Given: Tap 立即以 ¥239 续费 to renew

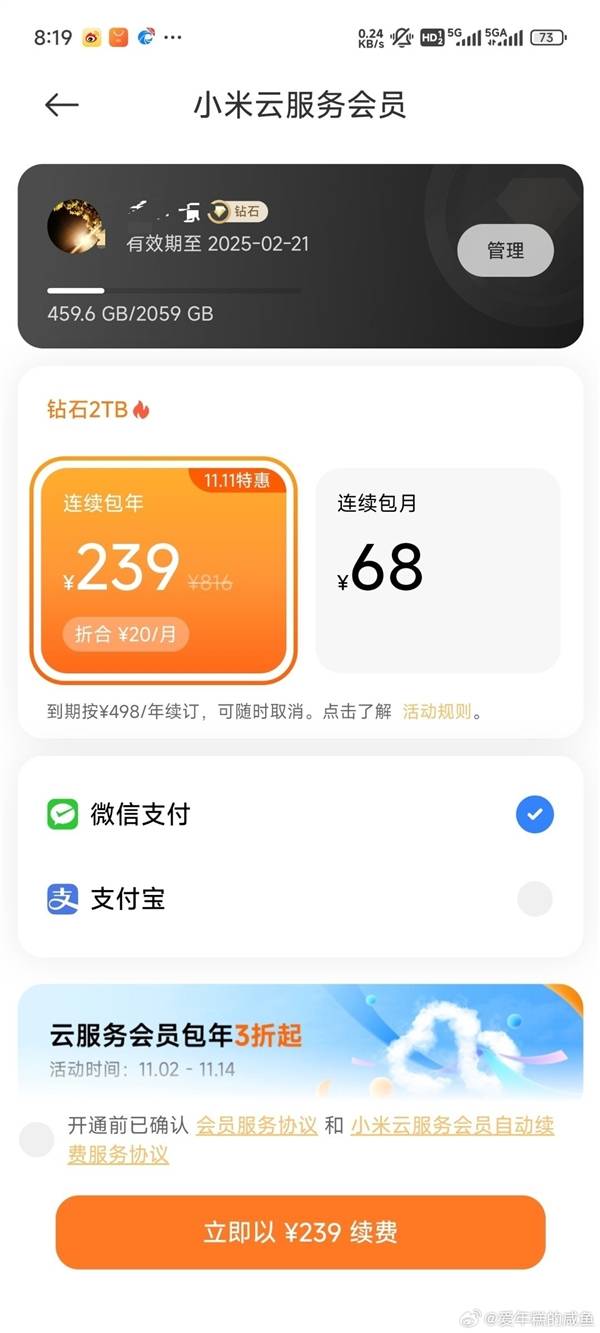Looking at the screenshot, I should click(x=300, y=1232).
